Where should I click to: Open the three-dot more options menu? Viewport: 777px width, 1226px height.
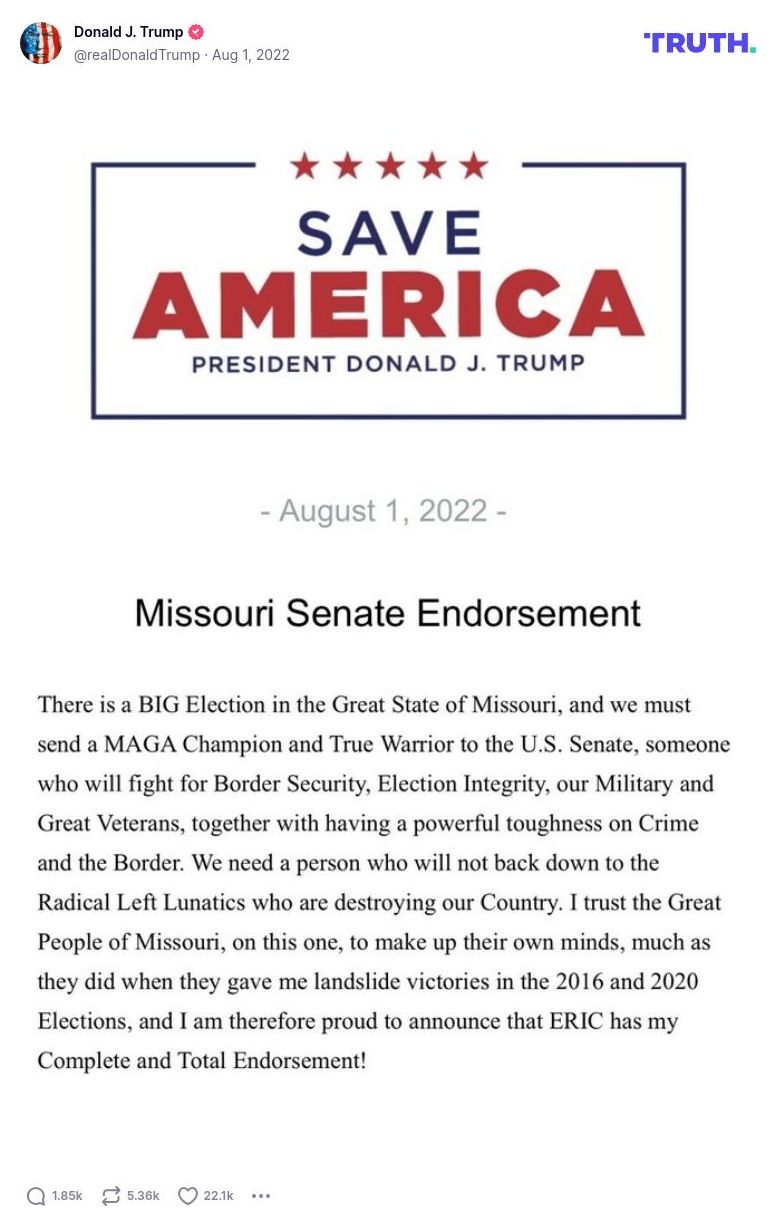261,1196
